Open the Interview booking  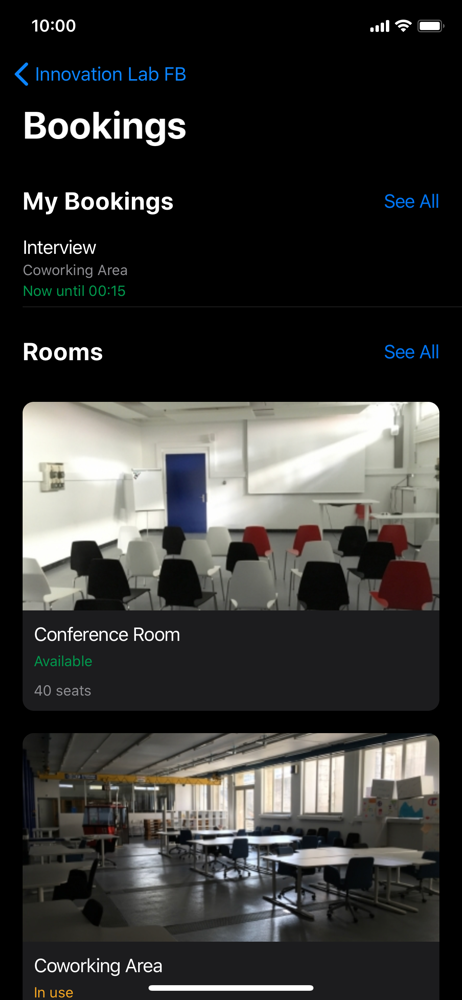pos(231,268)
